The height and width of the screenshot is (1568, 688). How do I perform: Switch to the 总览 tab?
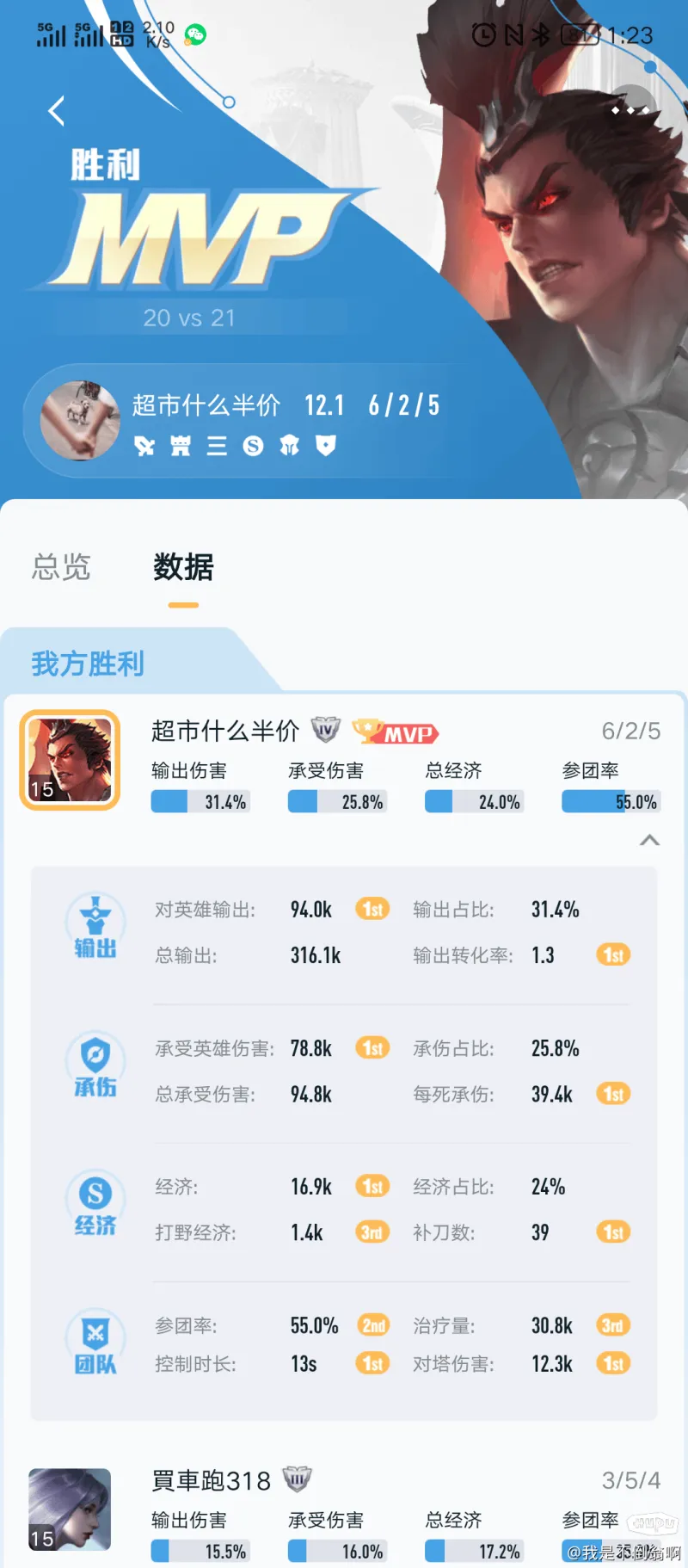[61, 567]
